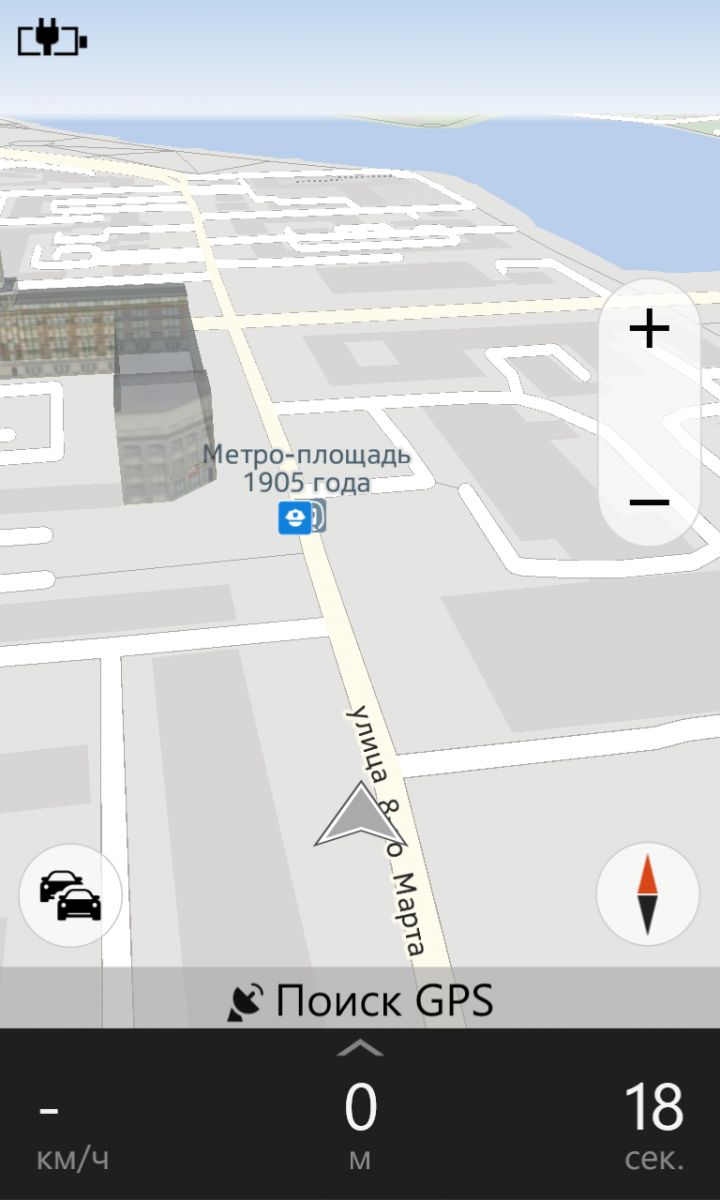
Task: Toggle the traffic layer cars icon
Action: pos(70,895)
